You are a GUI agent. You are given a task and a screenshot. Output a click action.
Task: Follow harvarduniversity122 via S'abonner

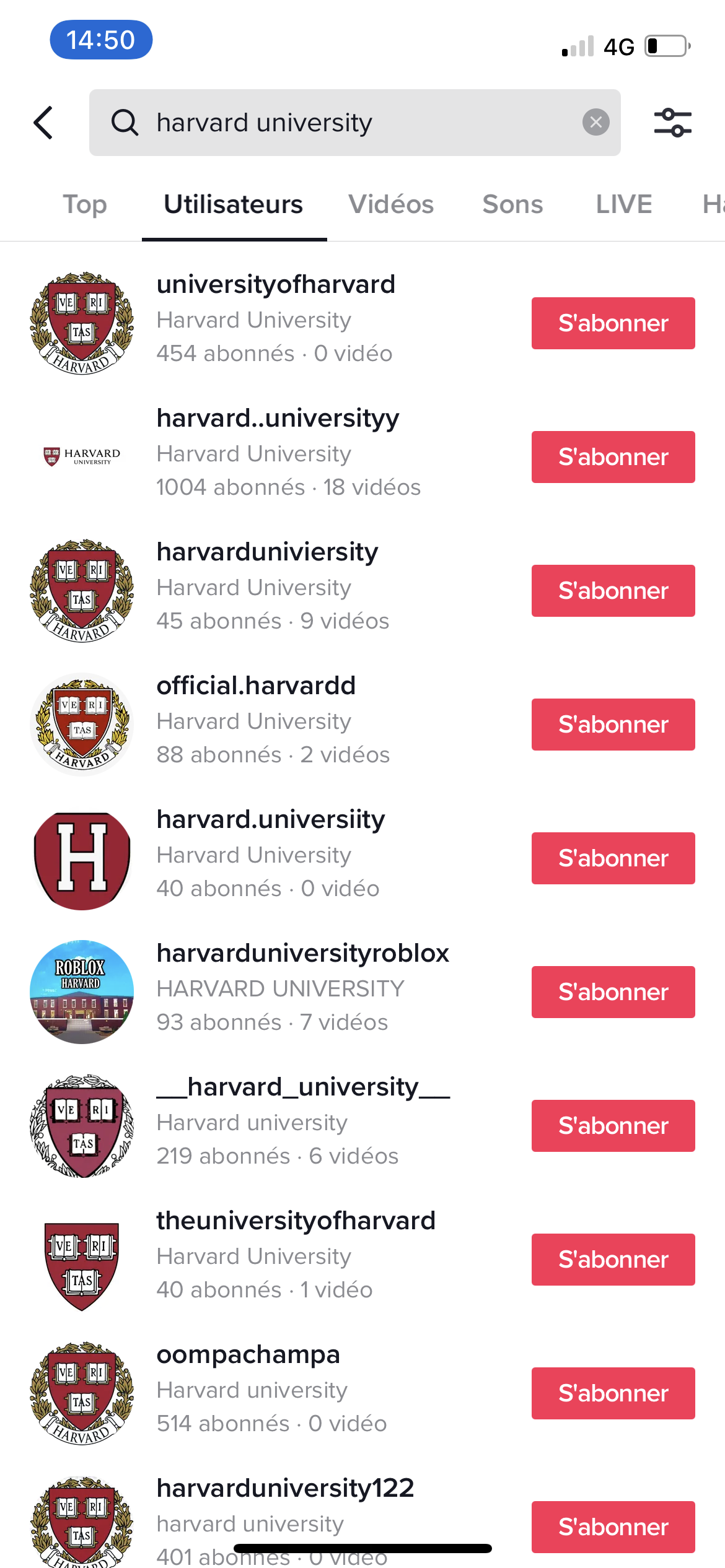click(613, 1527)
